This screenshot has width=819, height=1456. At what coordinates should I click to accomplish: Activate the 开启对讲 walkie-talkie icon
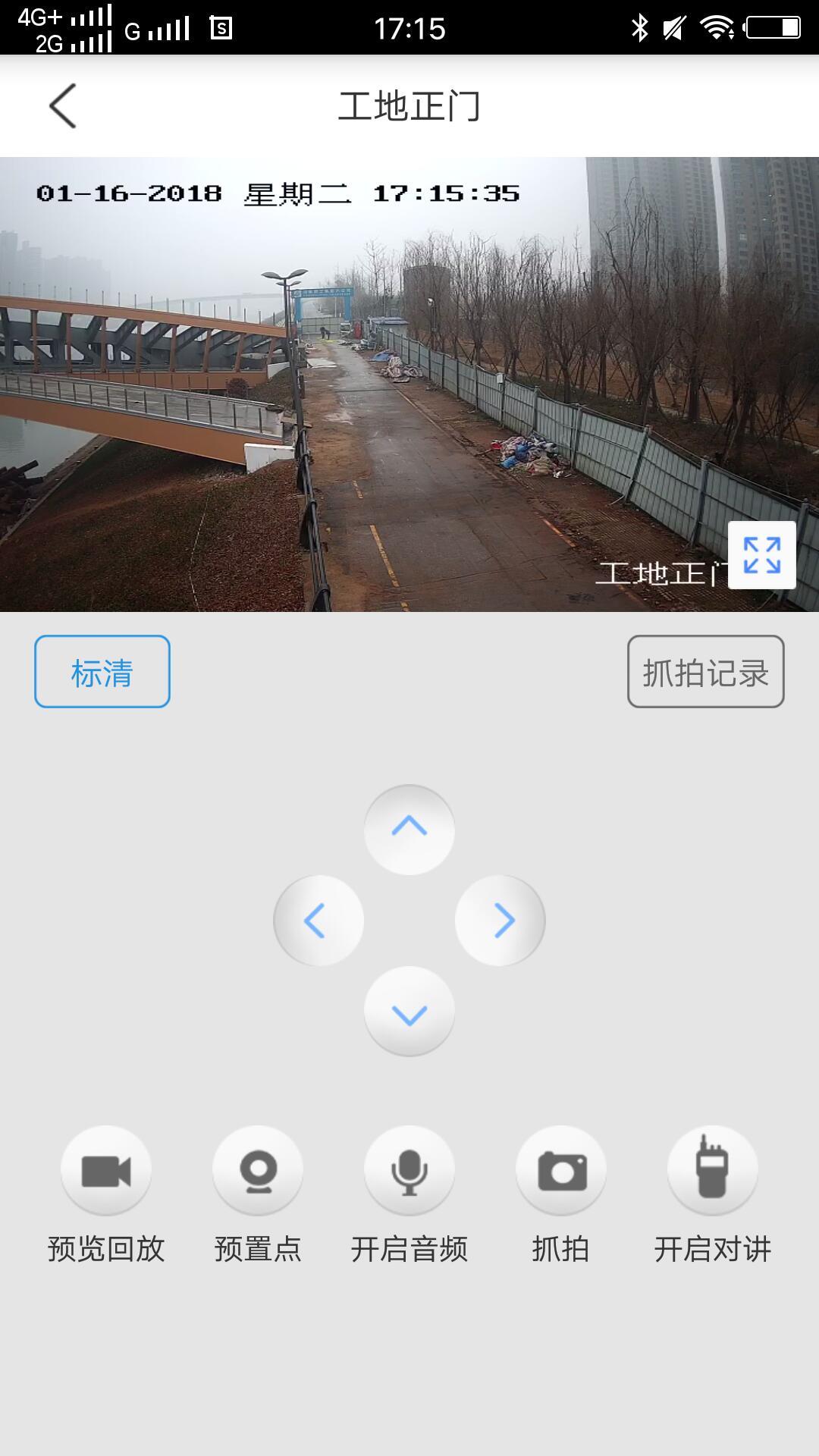coord(711,1168)
